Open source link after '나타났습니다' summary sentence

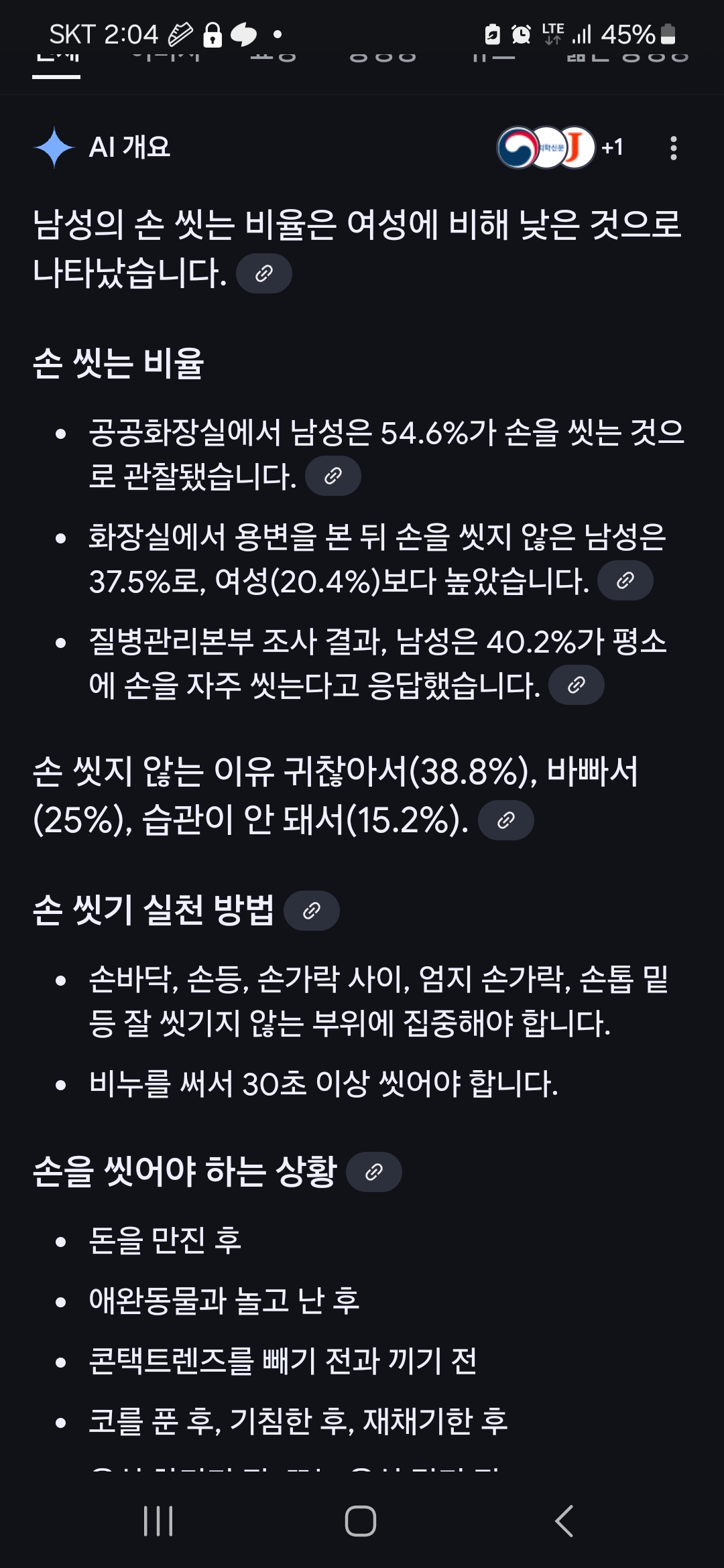tap(264, 273)
